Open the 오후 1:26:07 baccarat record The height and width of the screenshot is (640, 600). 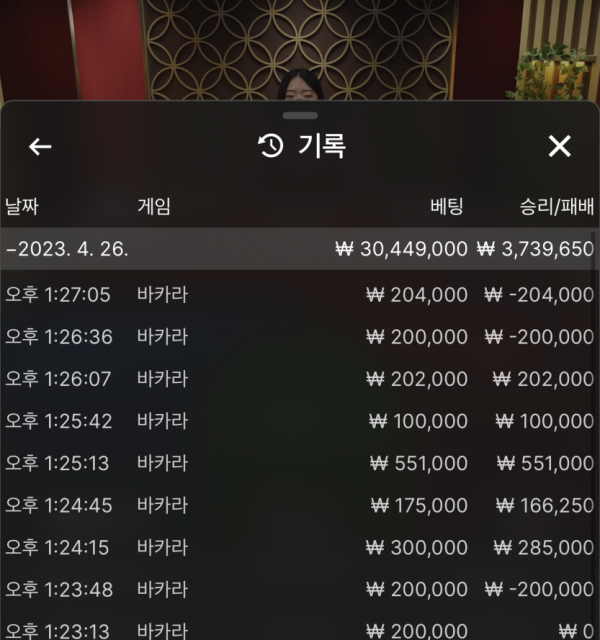298,379
